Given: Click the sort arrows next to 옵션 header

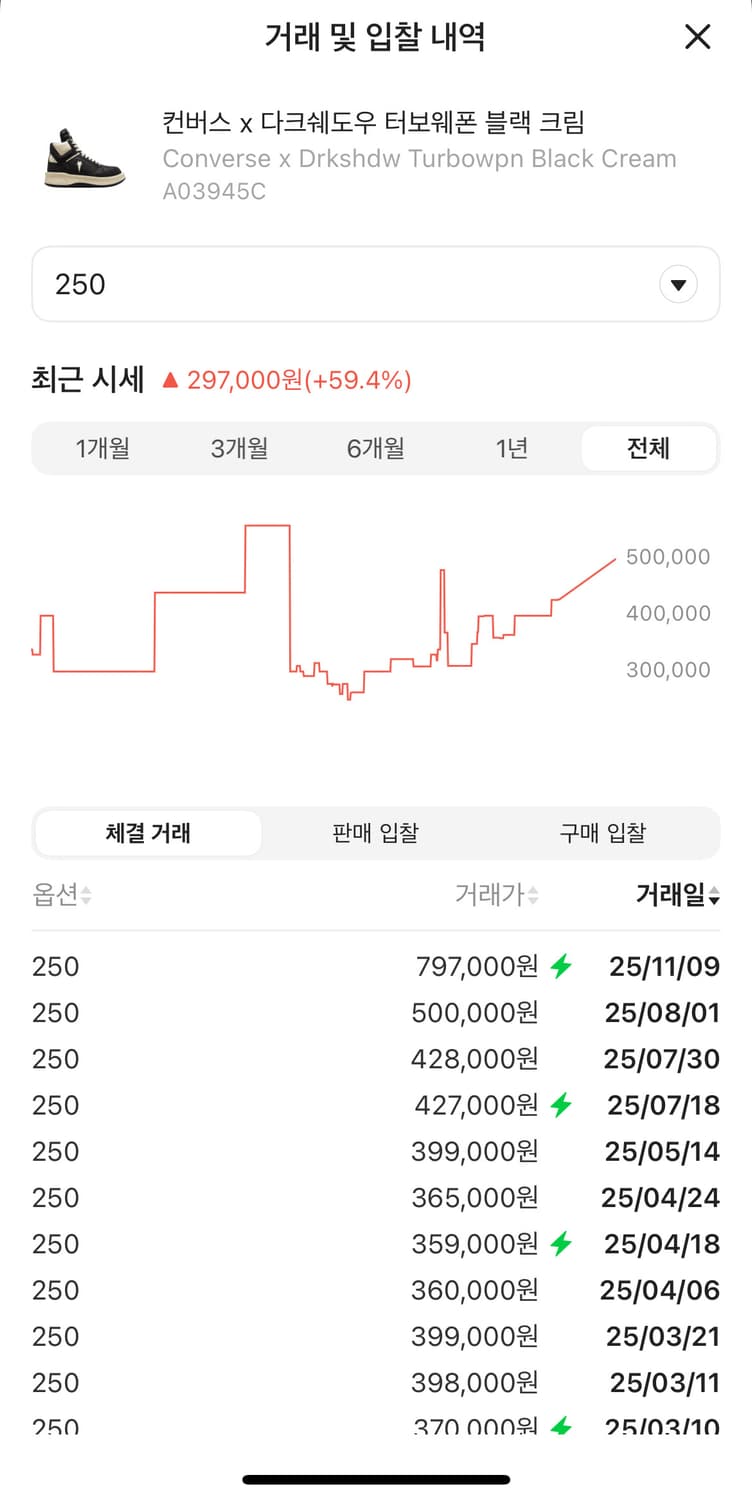Looking at the screenshot, I should 86,895.
